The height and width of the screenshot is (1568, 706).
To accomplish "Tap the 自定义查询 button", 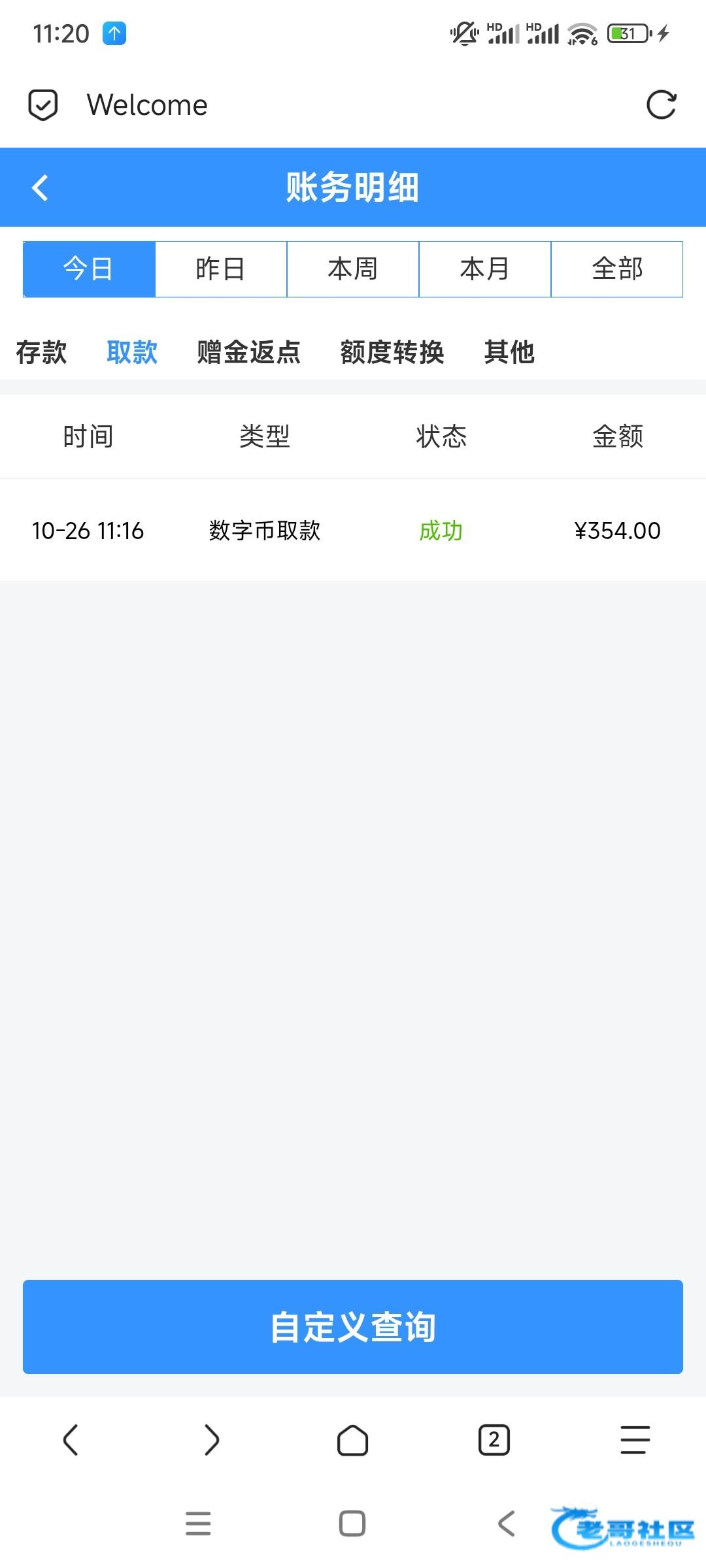I will tap(353, 1327).
